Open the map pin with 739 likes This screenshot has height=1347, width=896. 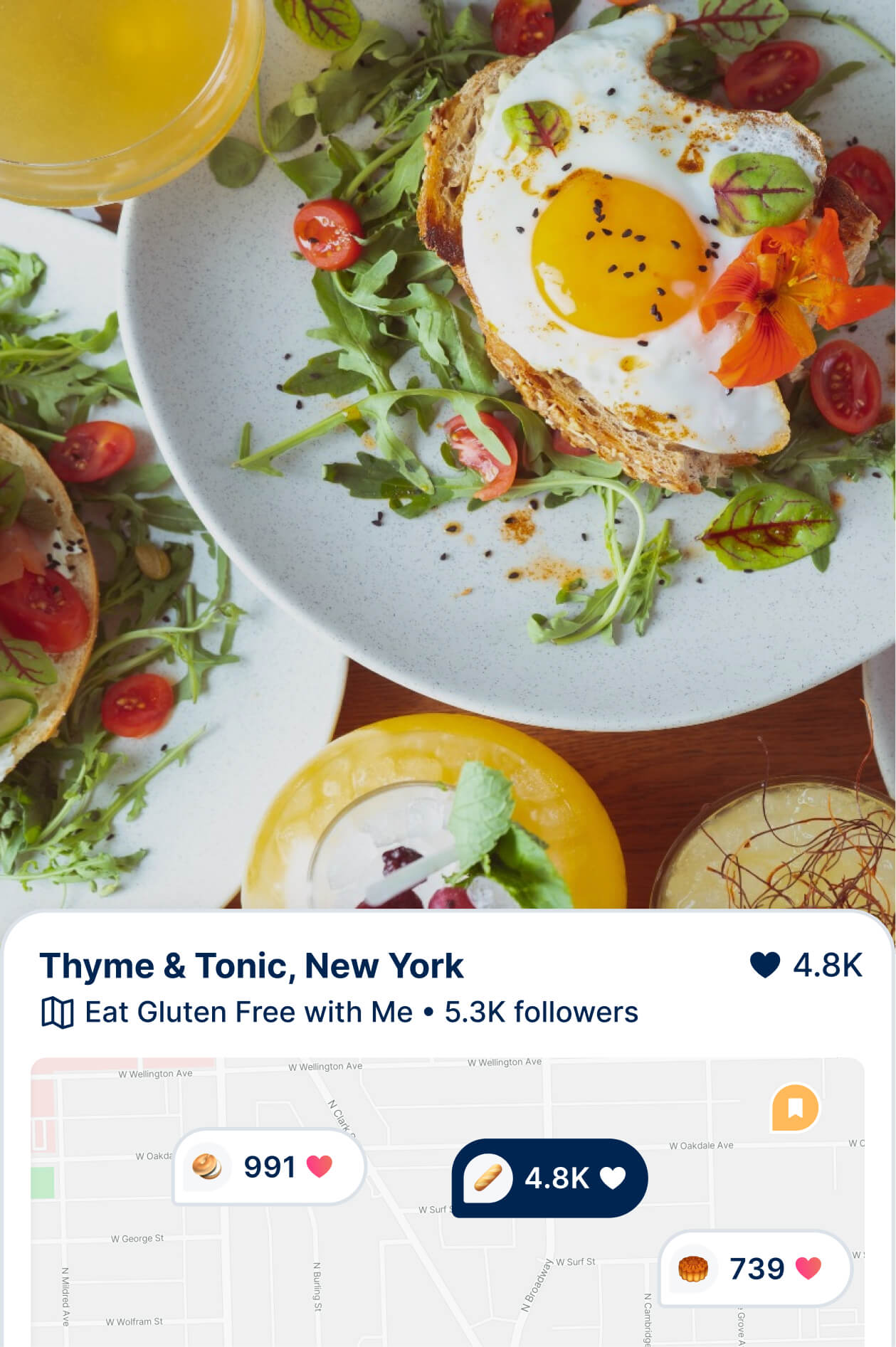click(x=754, y=1268)
